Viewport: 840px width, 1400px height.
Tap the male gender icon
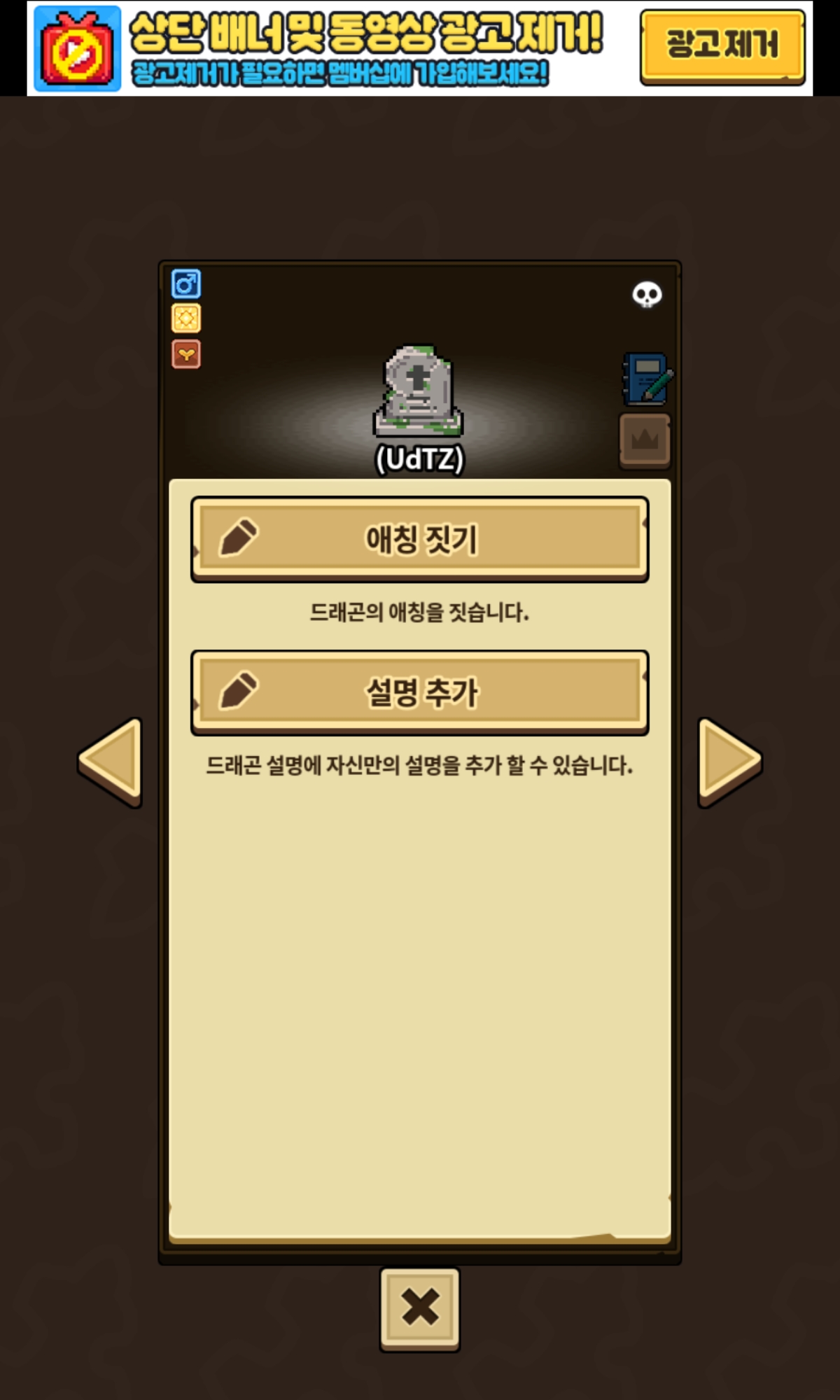186,284
